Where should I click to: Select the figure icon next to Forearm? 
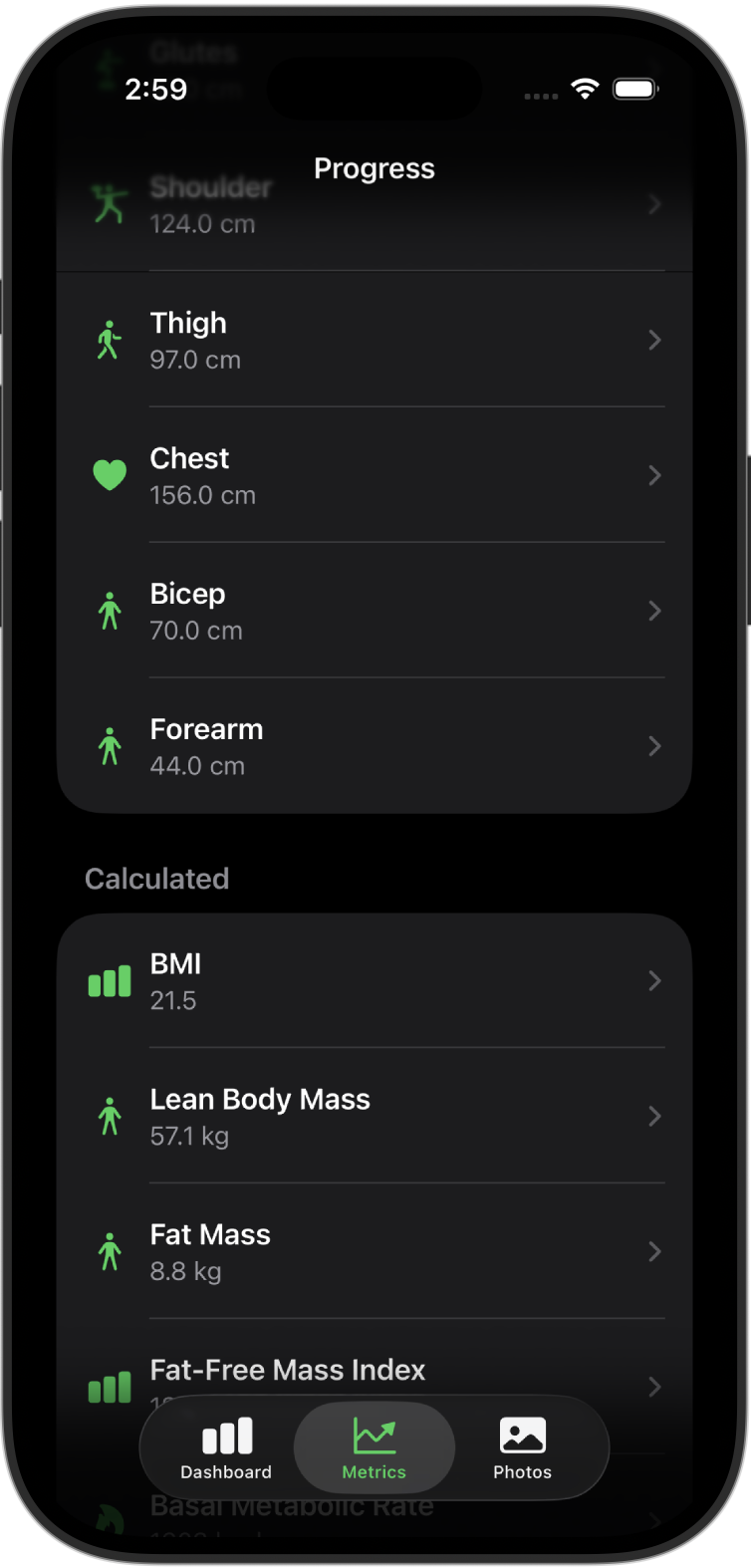110,745
